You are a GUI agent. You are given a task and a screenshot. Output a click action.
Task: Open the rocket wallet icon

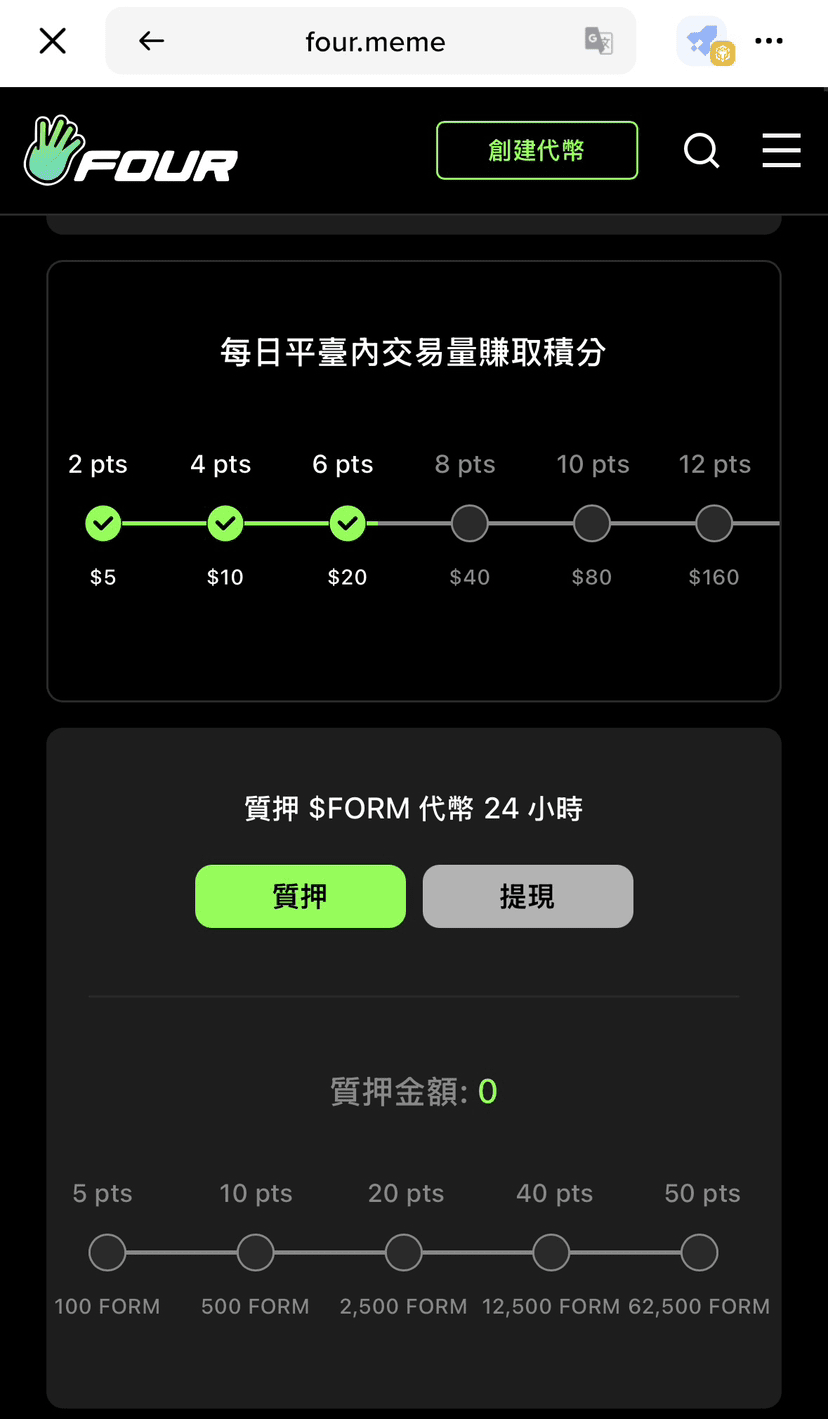(705, 42)
